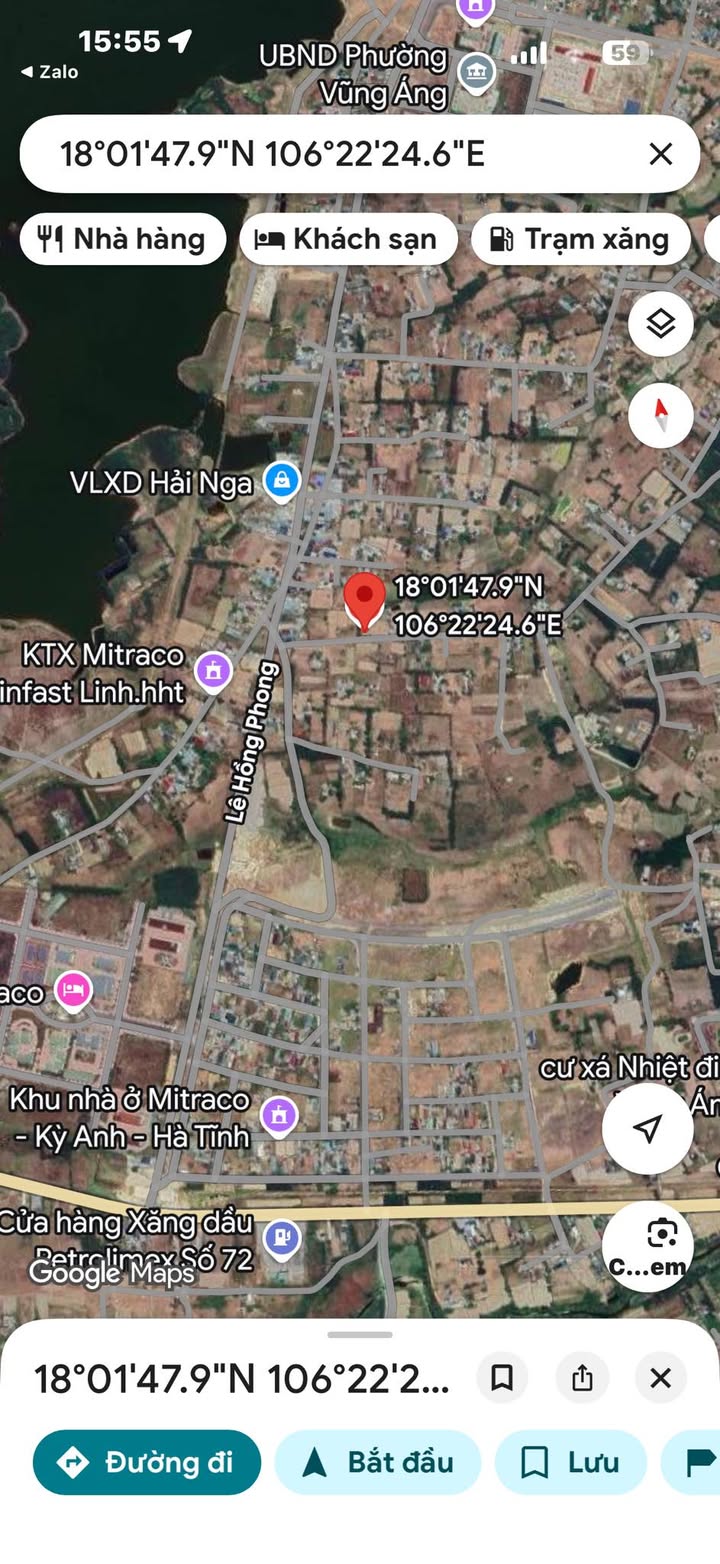Select the Khách sạn filter chip
This screenshot has height=1564, width=720.
point(348,239)
